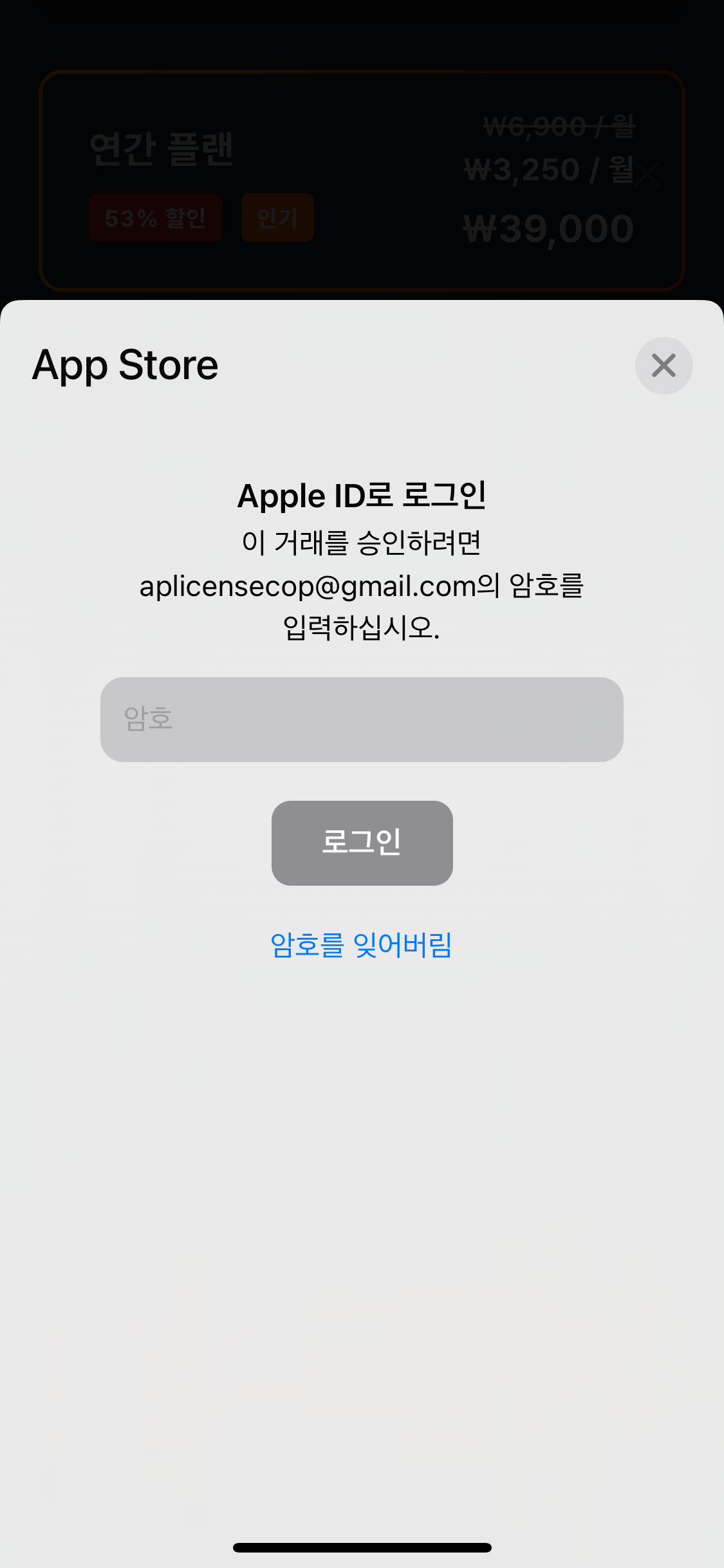Viewport: 724px width, 1568px height.
Task: Tap the Apple ID로 로그인 heading
Action: tap(362, 496)
